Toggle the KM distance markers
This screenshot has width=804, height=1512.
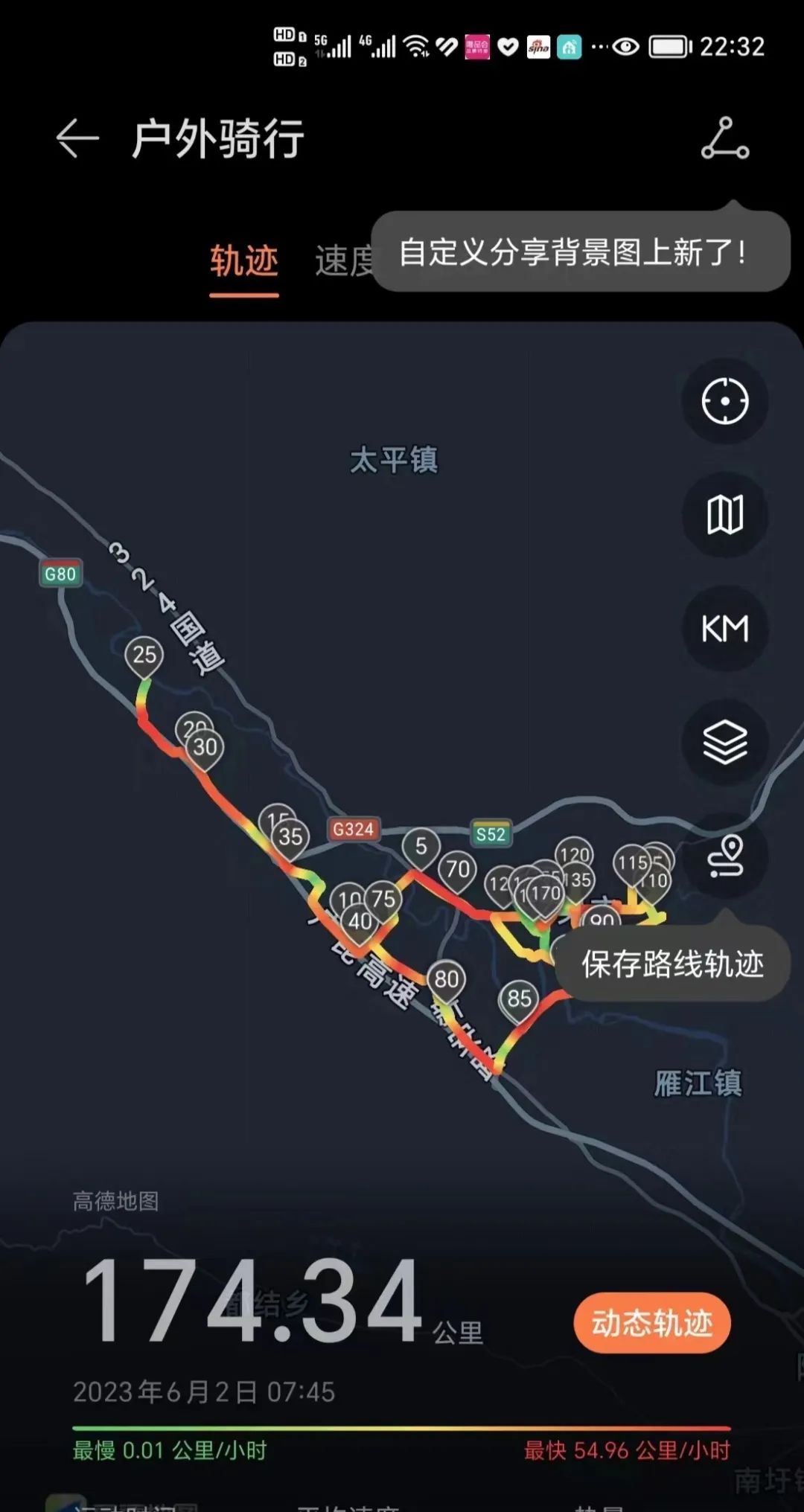point(724,629)
